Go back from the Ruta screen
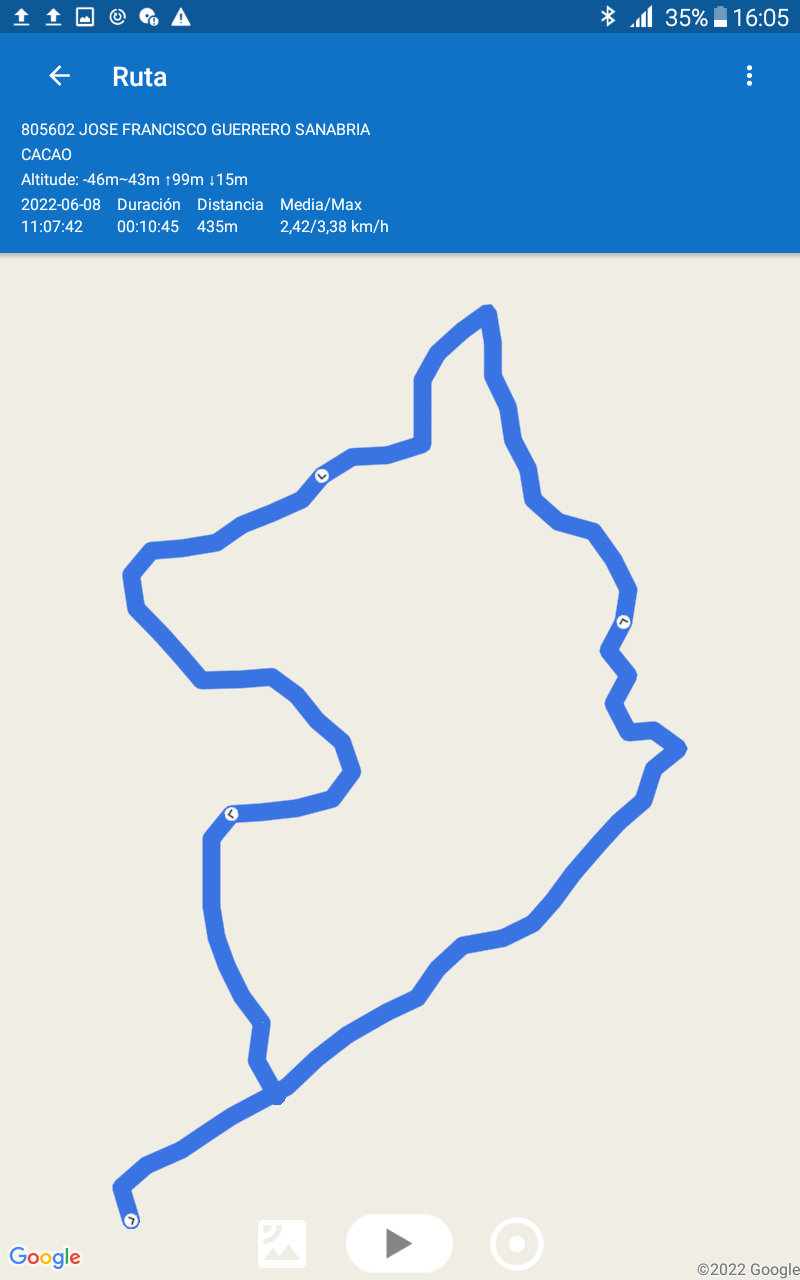800x1280 pixels. tap(59, 76)
